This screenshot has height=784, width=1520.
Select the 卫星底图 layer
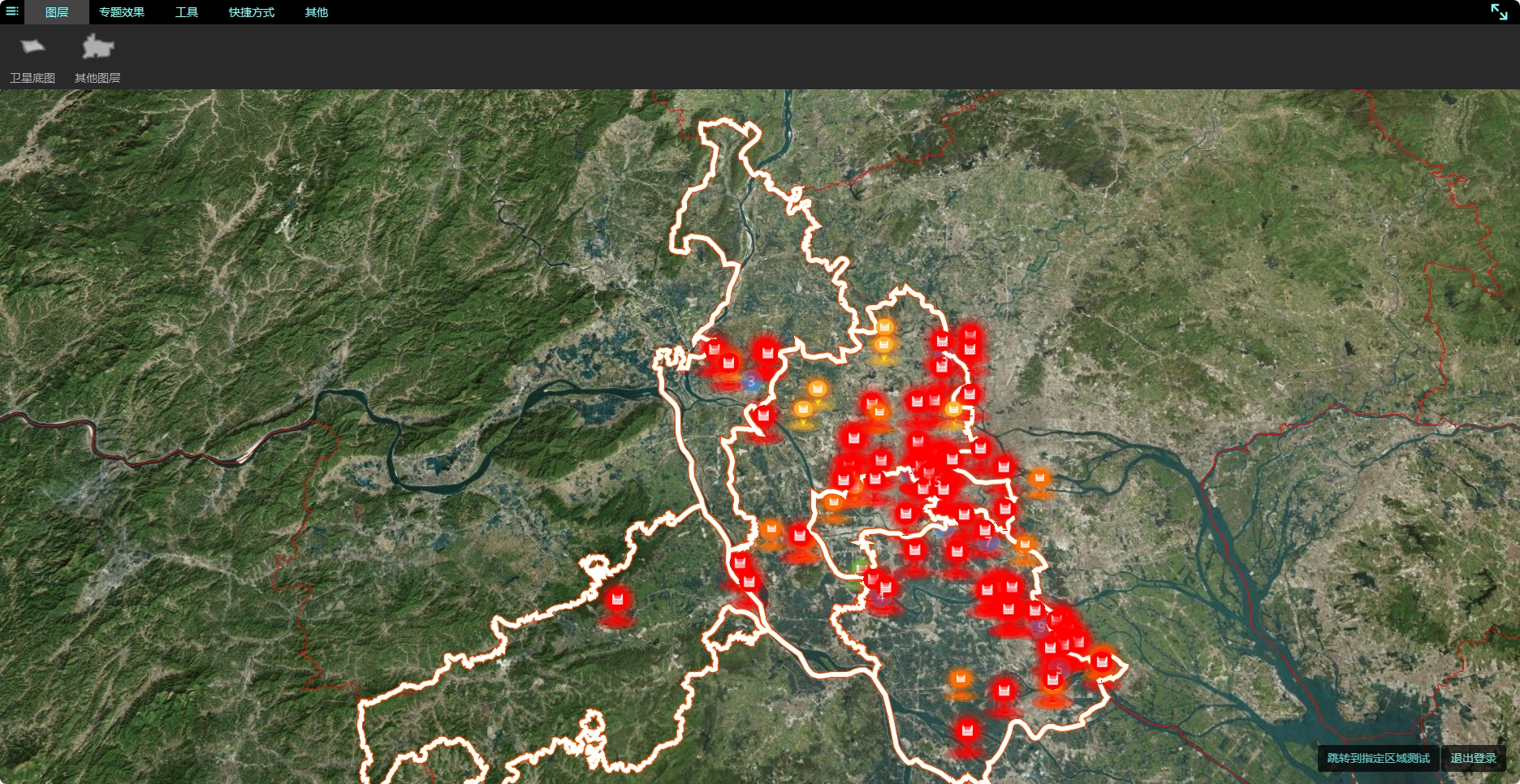32,58
